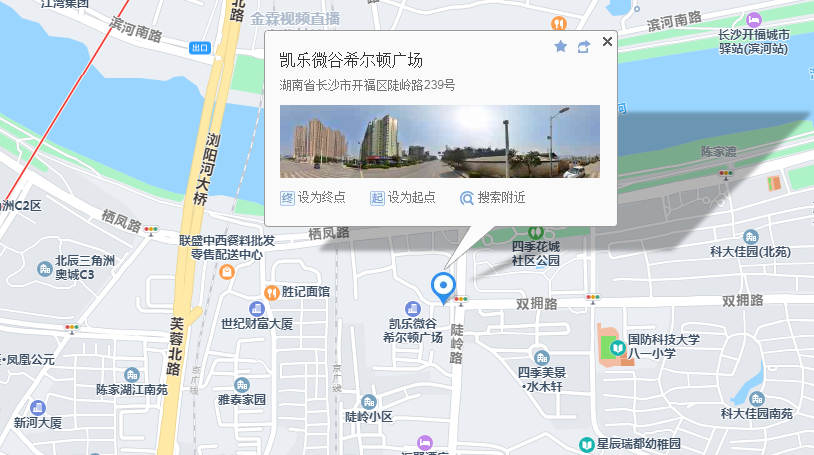Favorite this place with the star icon
This screenshot has height=455, width=814.
pyautogui.click(x=561, y=47)
